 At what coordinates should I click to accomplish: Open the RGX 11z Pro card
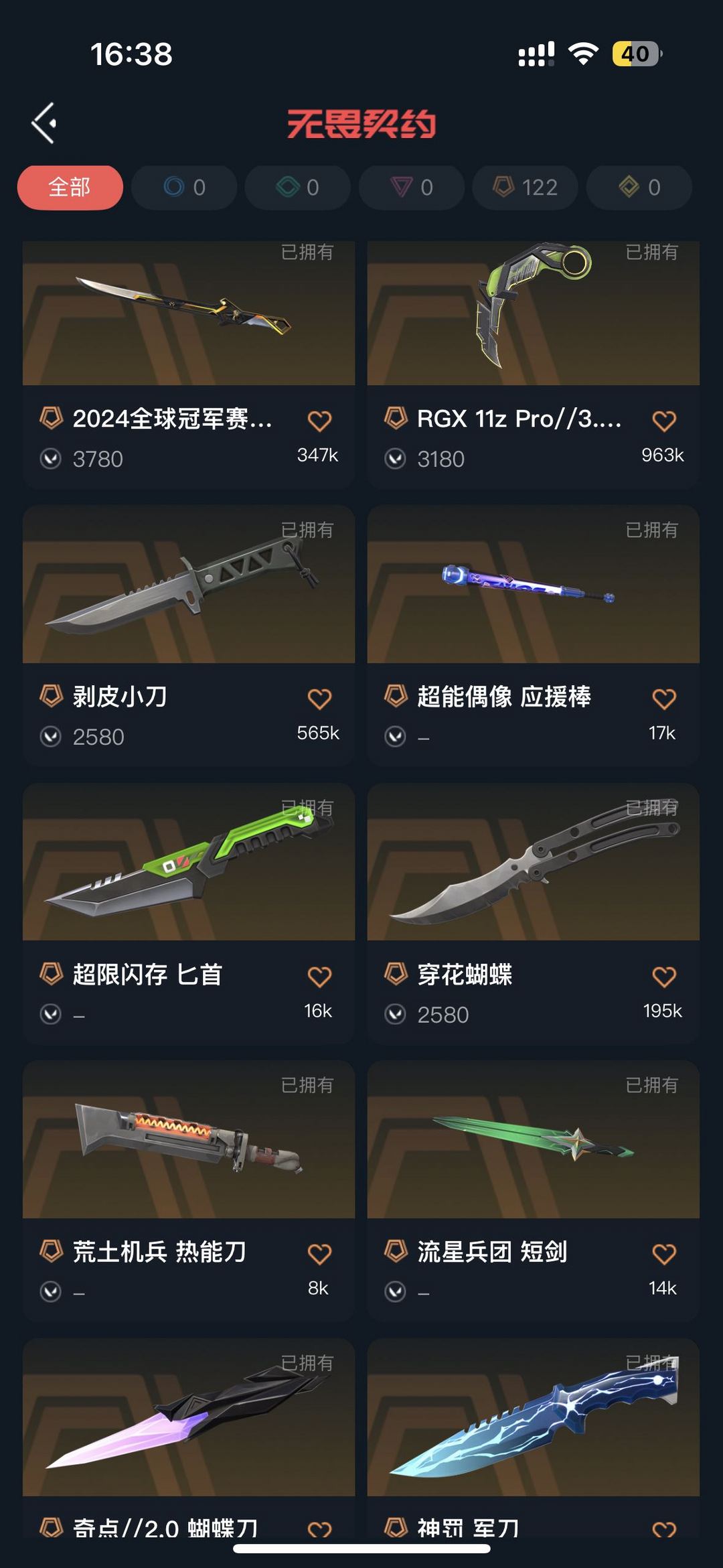tap(534, 365)
